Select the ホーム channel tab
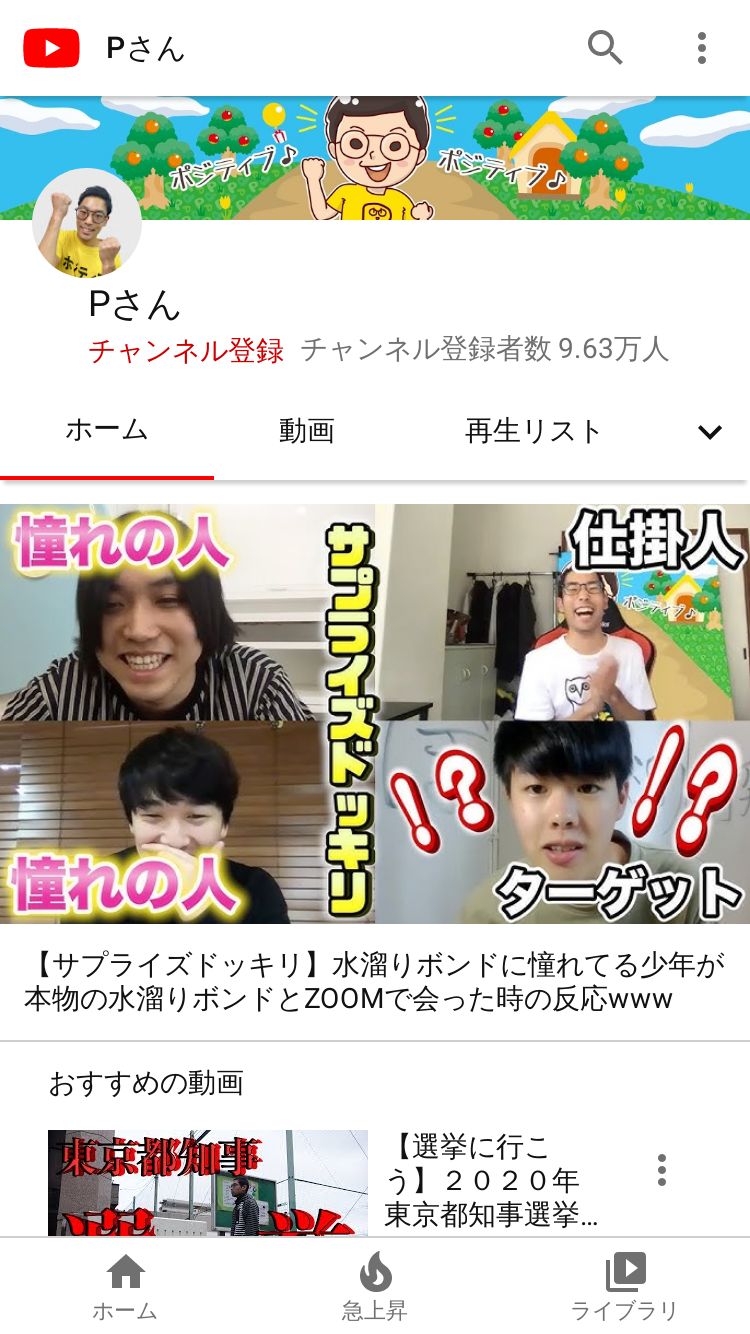750x1334 pixels. click(x=107, y=431)
